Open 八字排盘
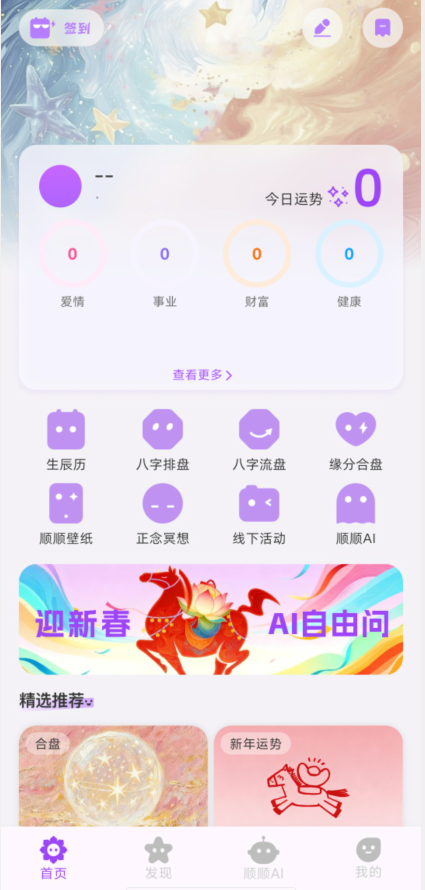 tap(163, 440)
